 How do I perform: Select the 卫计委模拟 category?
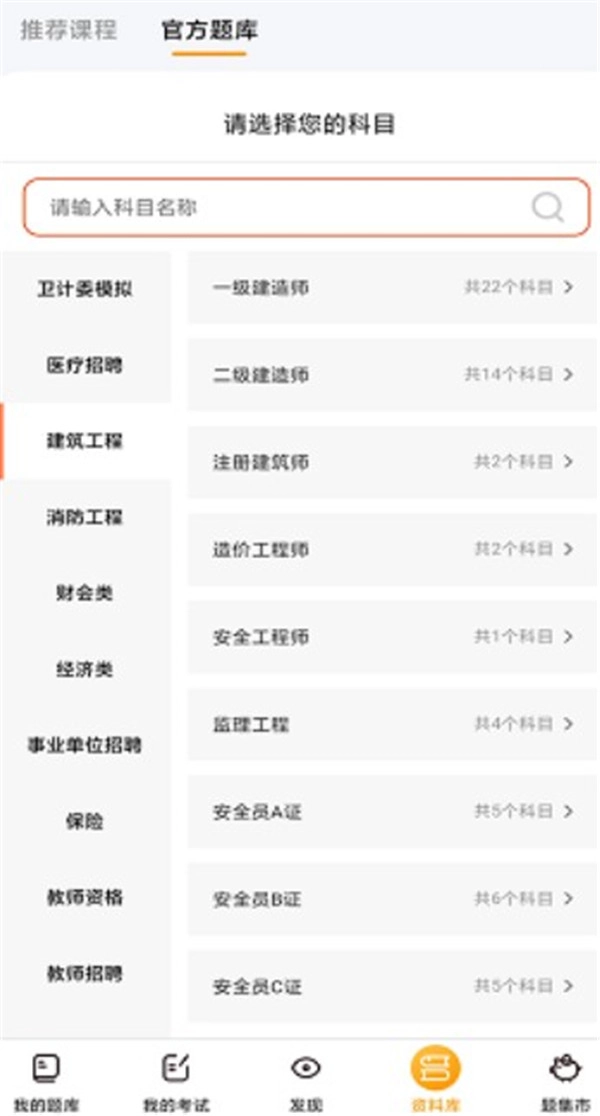click(85, 290)
